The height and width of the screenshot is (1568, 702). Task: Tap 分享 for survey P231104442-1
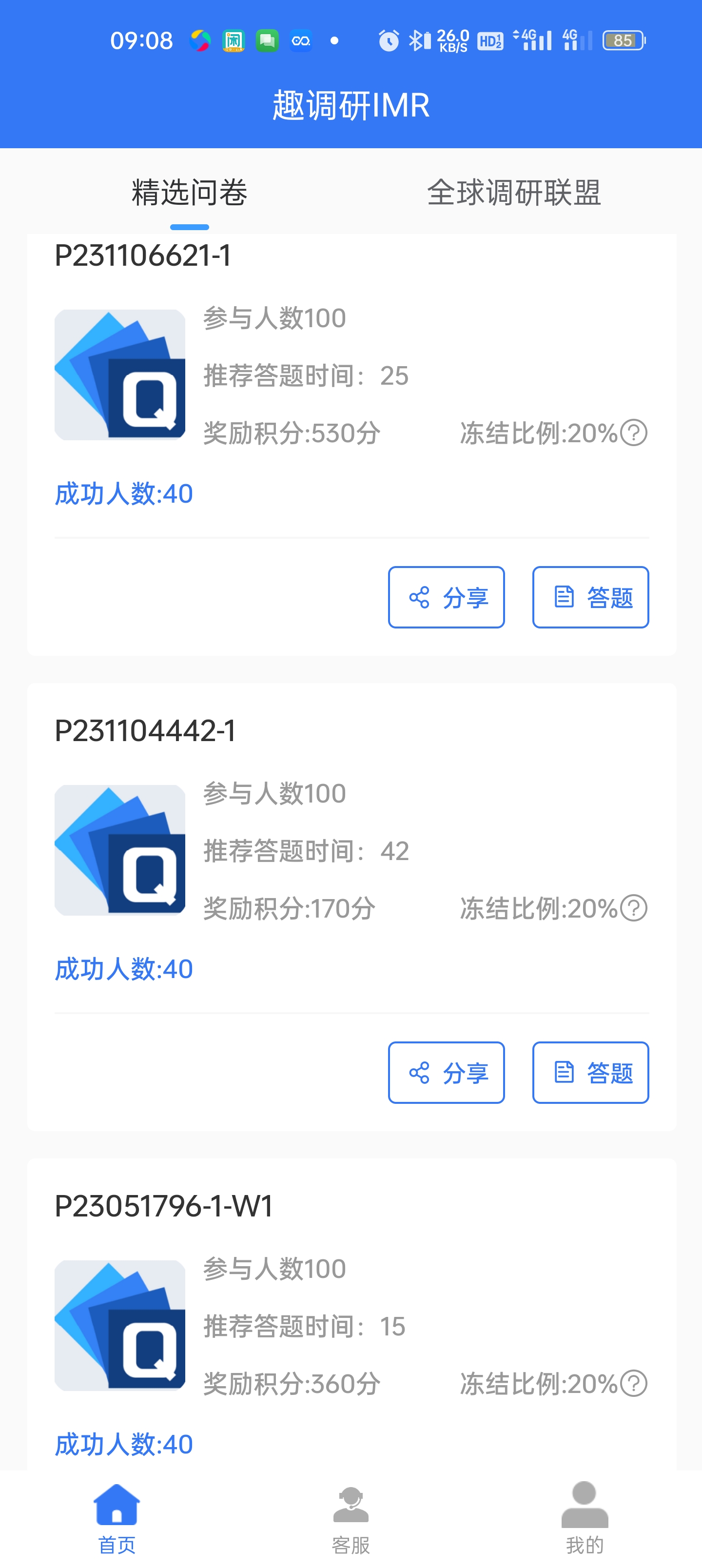coord(446,1073)
